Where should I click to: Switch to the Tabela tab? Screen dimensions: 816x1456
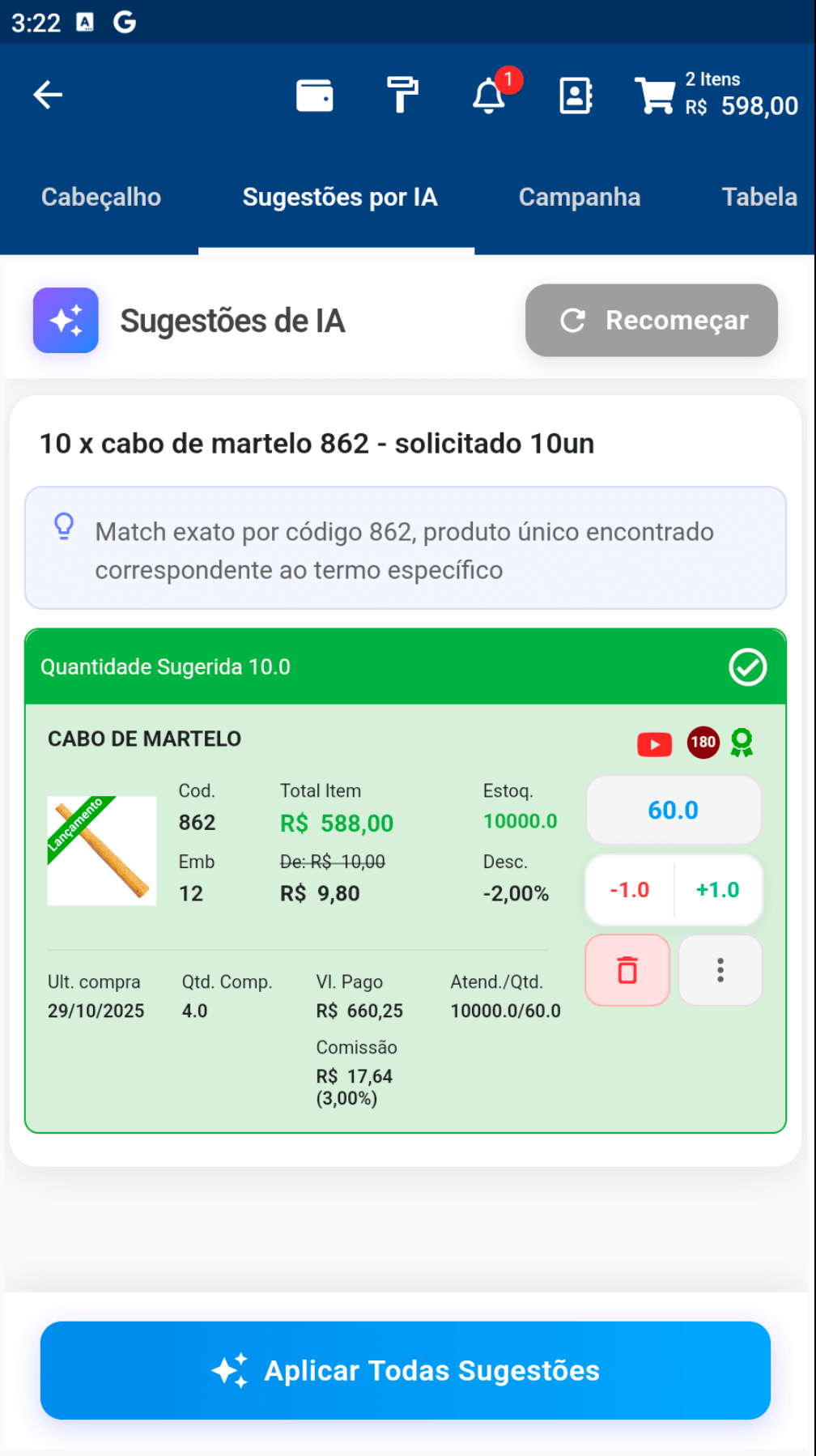point(759,197)
